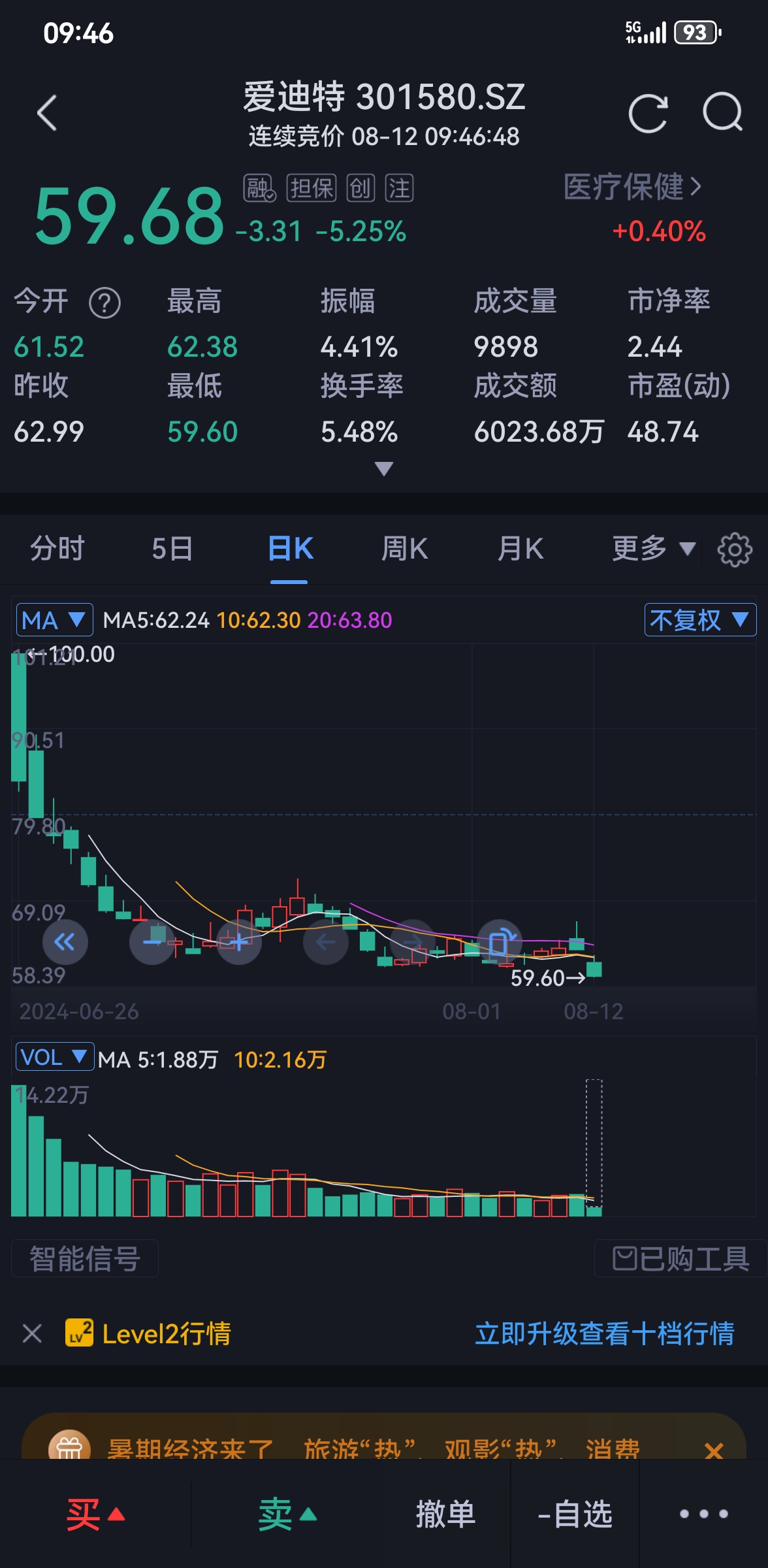Open the stock search icon
768x1568 pixels.
click(722, 112)
